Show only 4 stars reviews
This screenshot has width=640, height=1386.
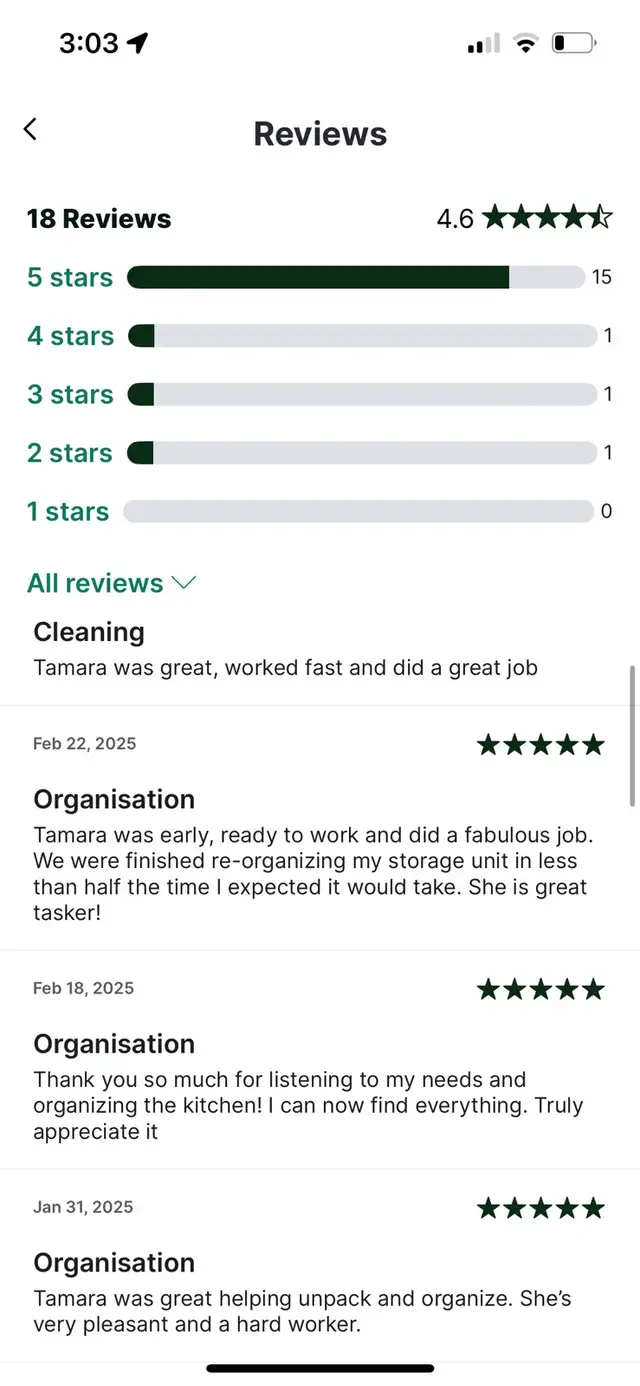(x=319, y=336)
